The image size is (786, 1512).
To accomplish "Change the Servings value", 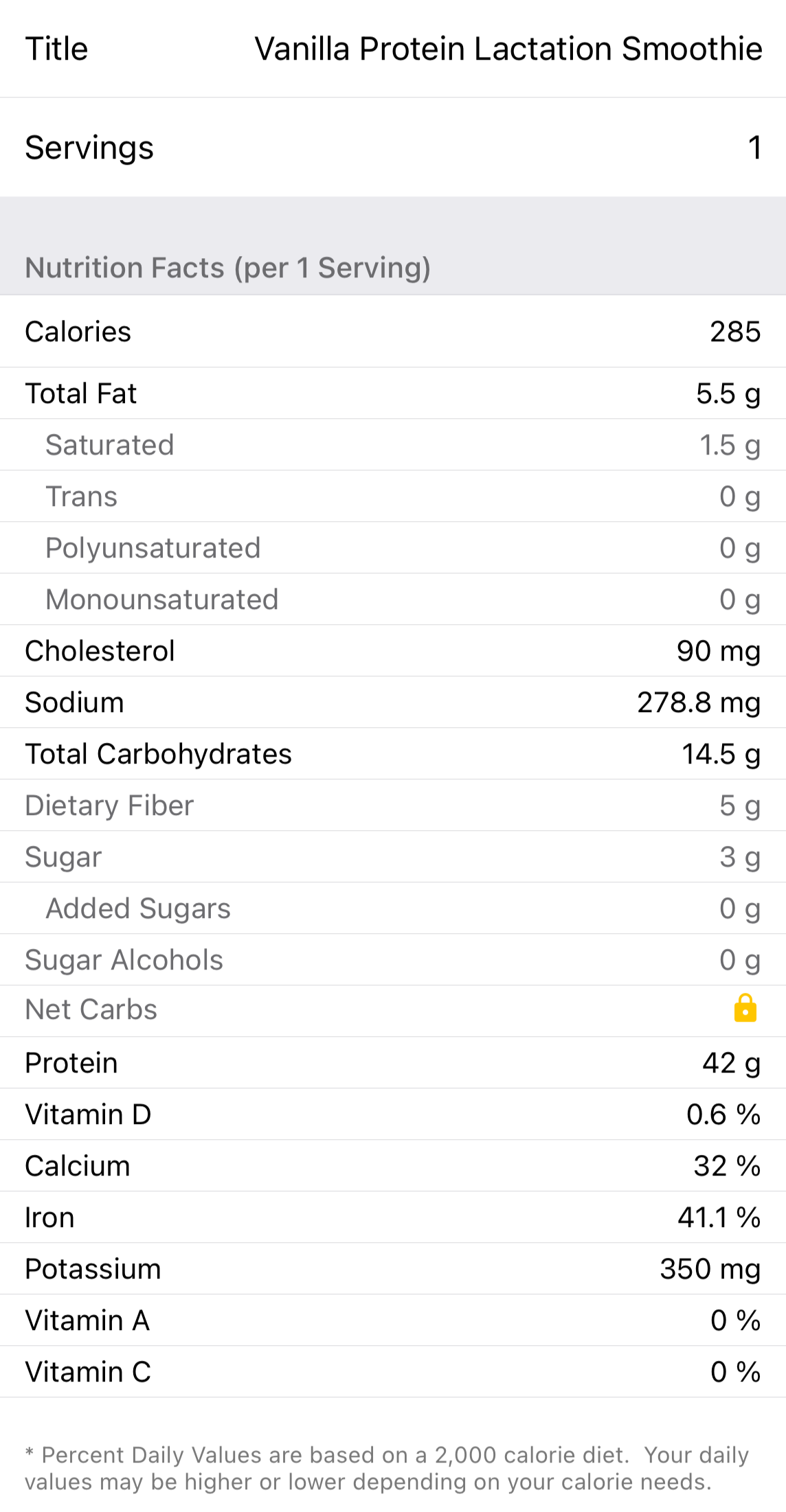I will pos(754,148).
